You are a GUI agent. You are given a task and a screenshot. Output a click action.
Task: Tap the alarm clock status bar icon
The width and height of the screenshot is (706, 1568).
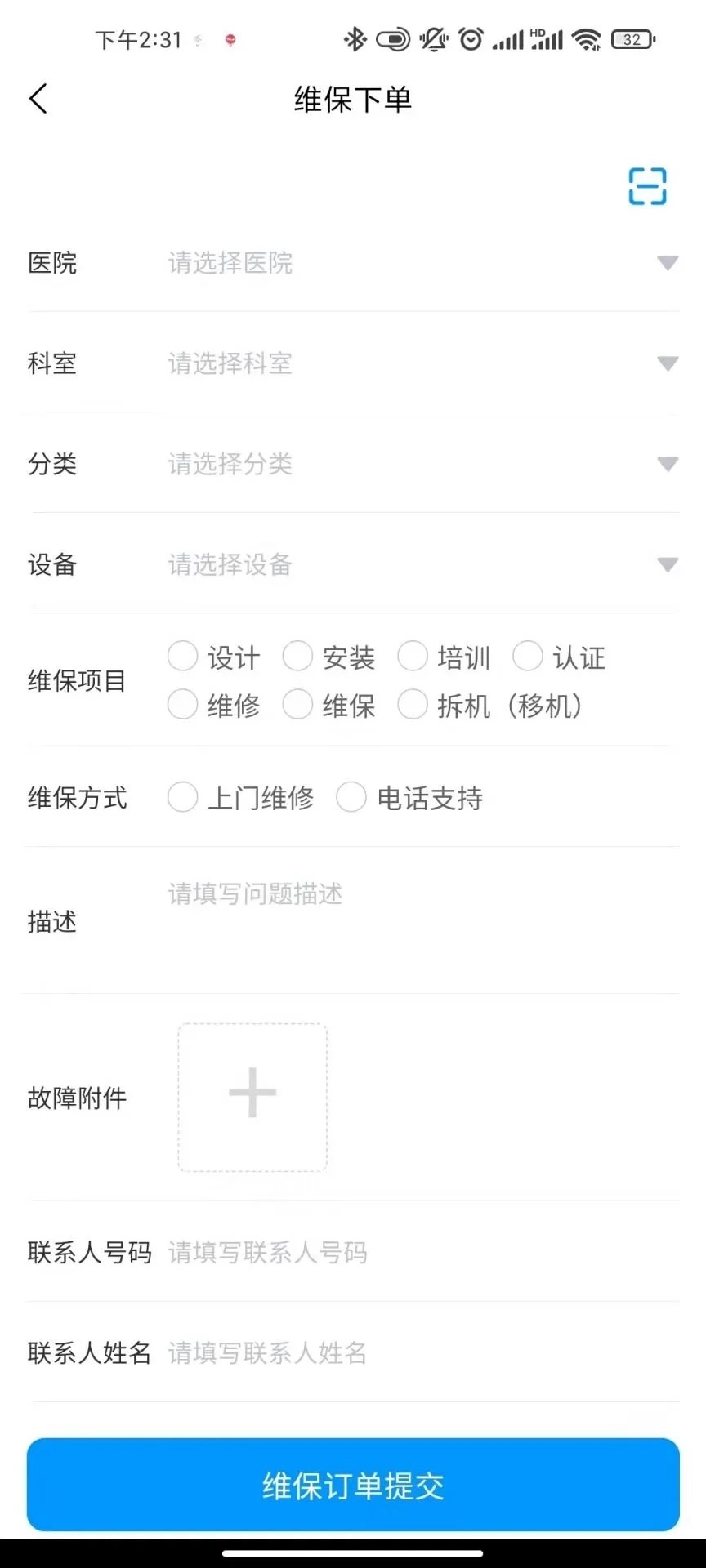point(471,38)
